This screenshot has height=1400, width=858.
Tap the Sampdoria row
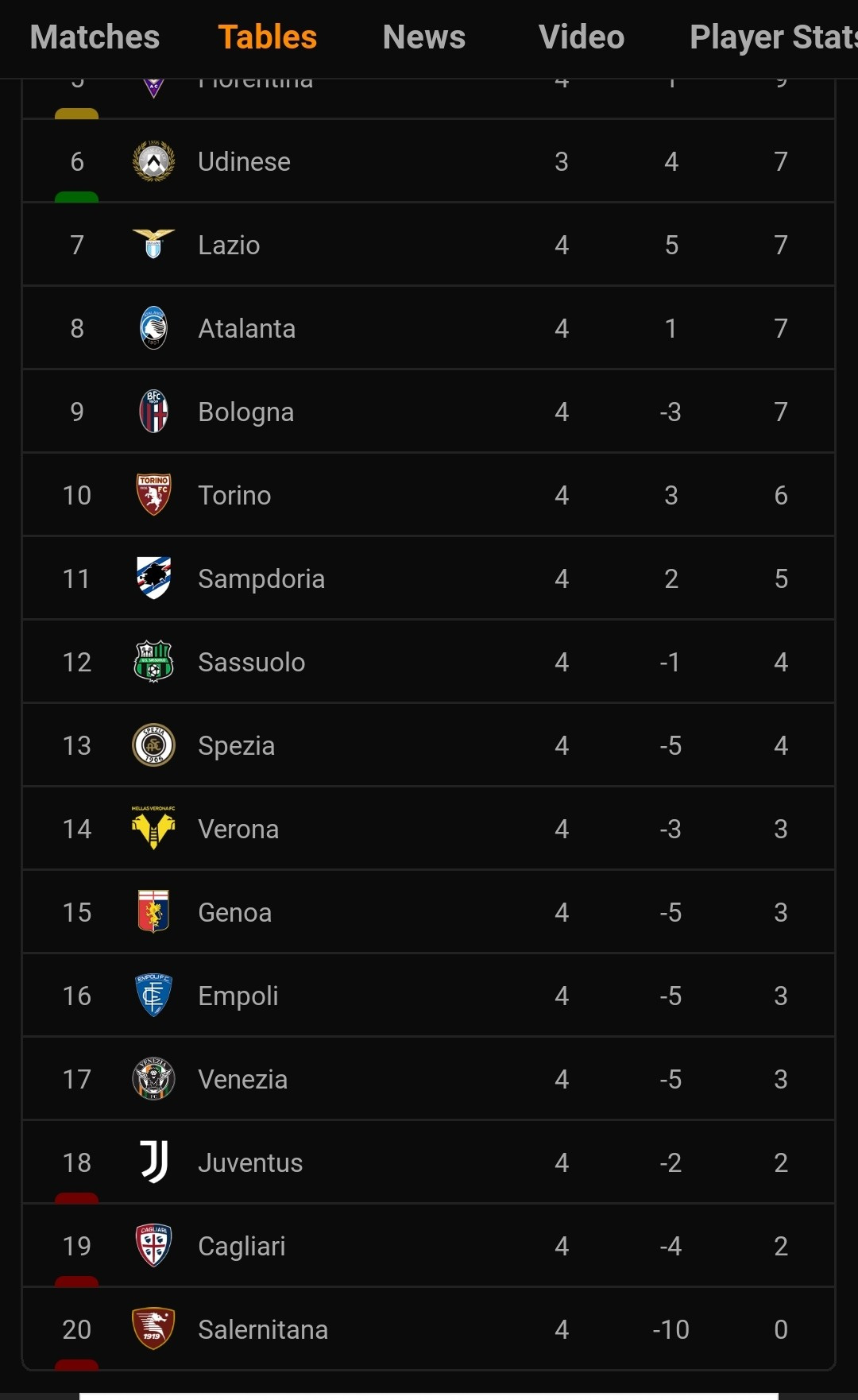tap(429, 578)
